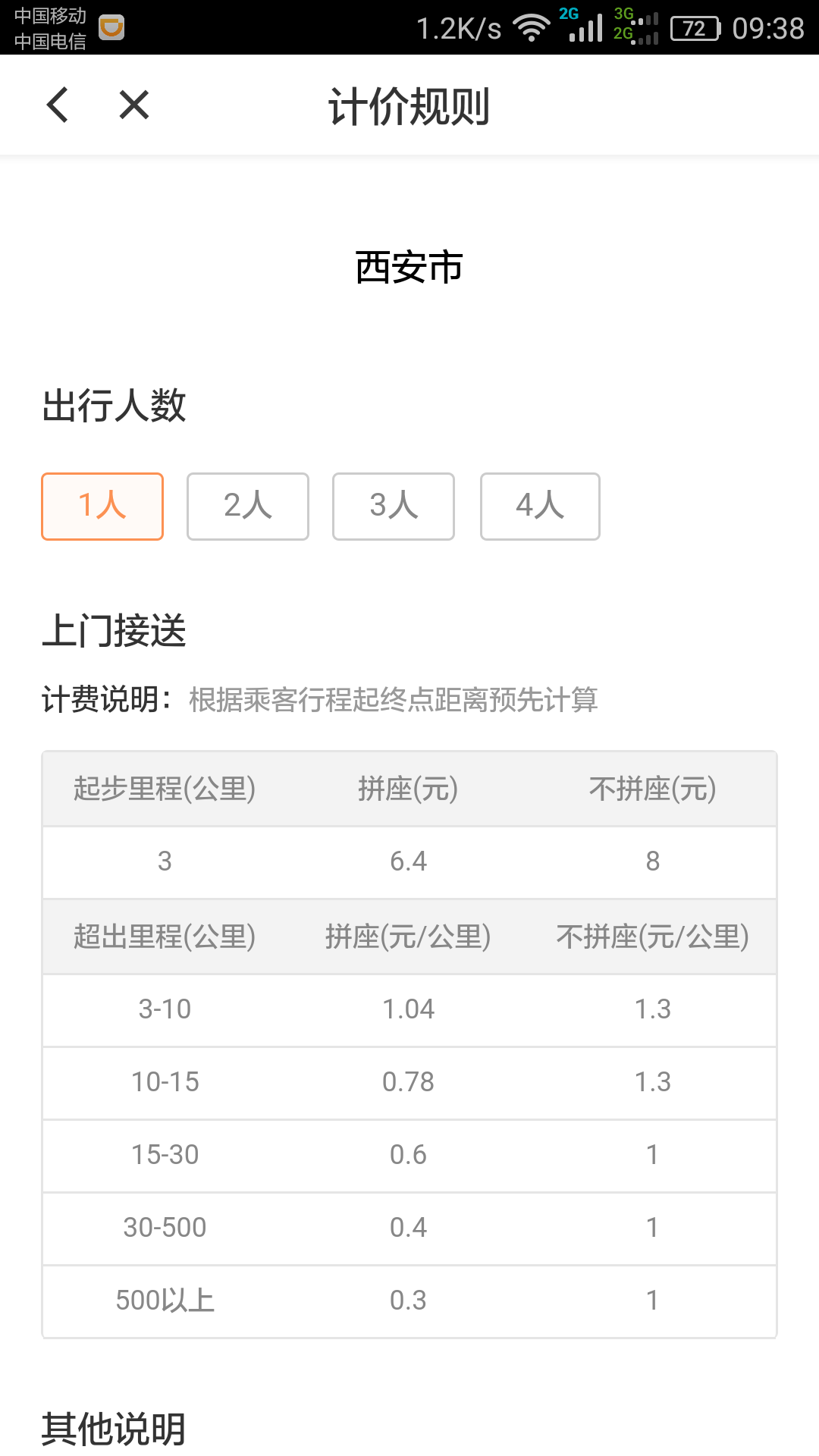Choose the 3人 passenger count
The width and height of the screenshot is (819, 1456).
coord(394,506)
